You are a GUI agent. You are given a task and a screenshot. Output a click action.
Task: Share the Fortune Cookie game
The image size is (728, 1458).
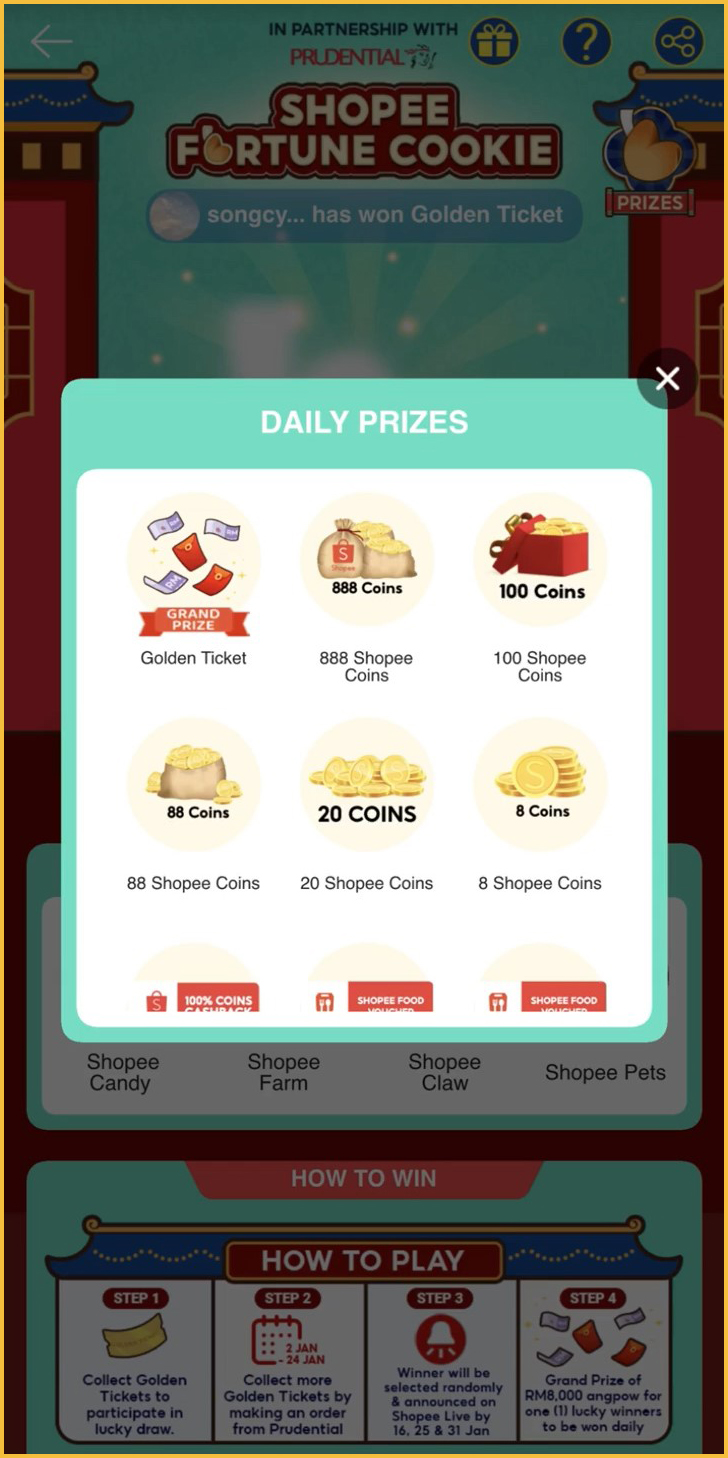(x=679, y=42)
